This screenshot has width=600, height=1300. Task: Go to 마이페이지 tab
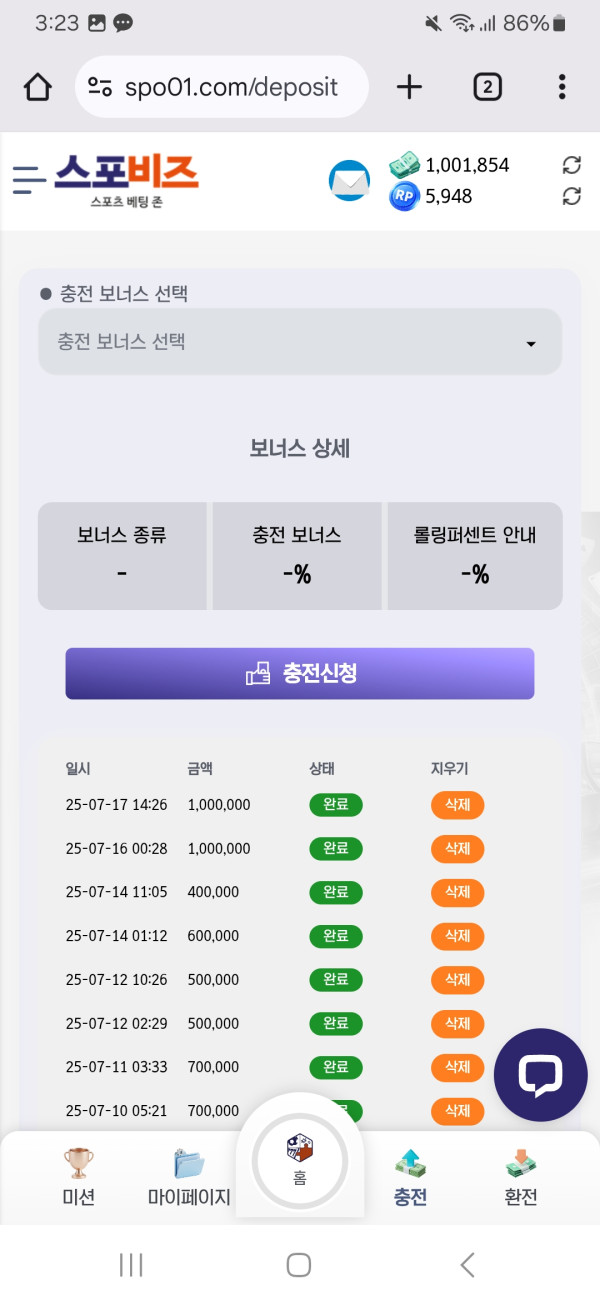[x=189, y=1178]
